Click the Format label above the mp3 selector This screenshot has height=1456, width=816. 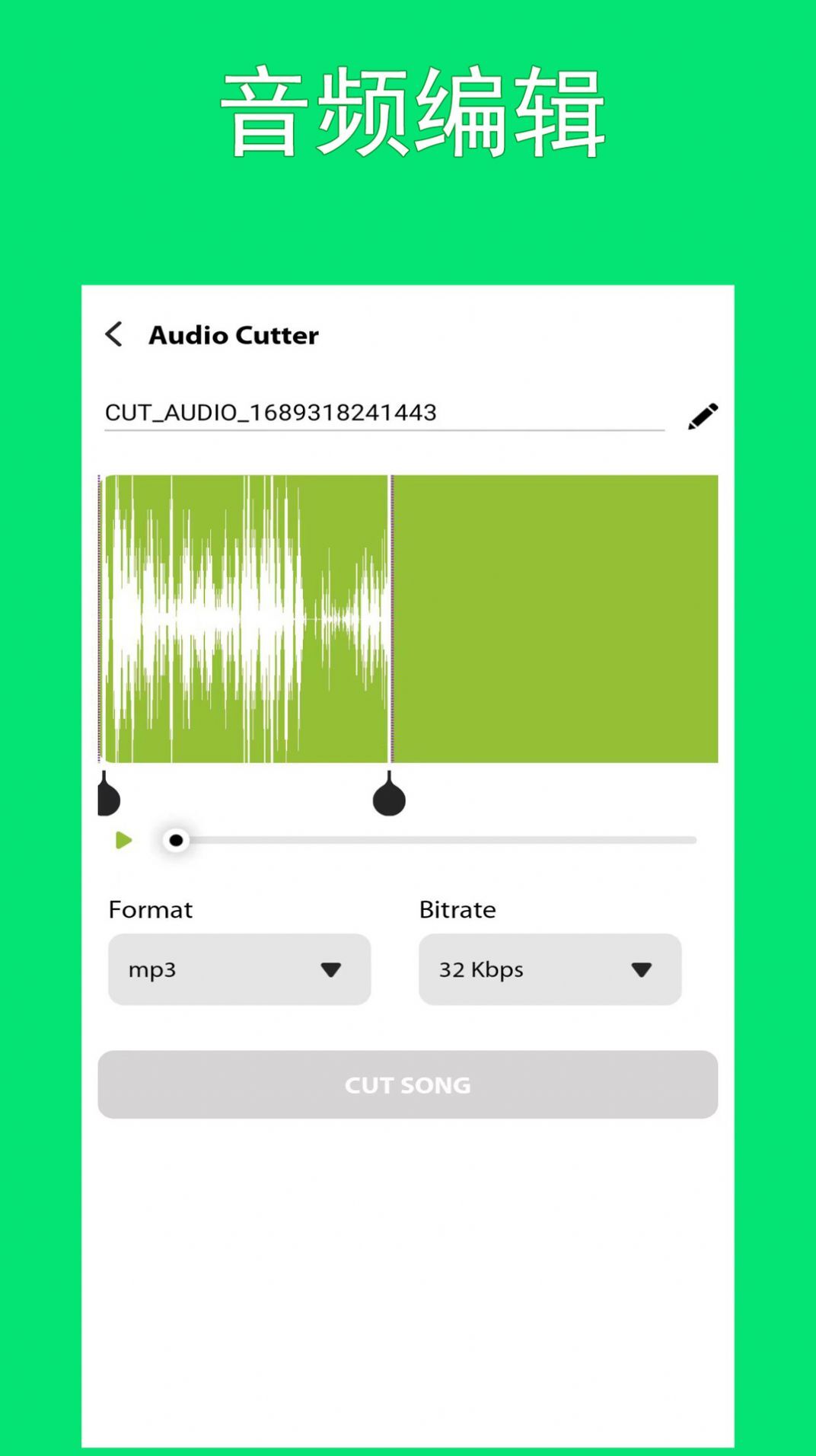coord(150,909)
